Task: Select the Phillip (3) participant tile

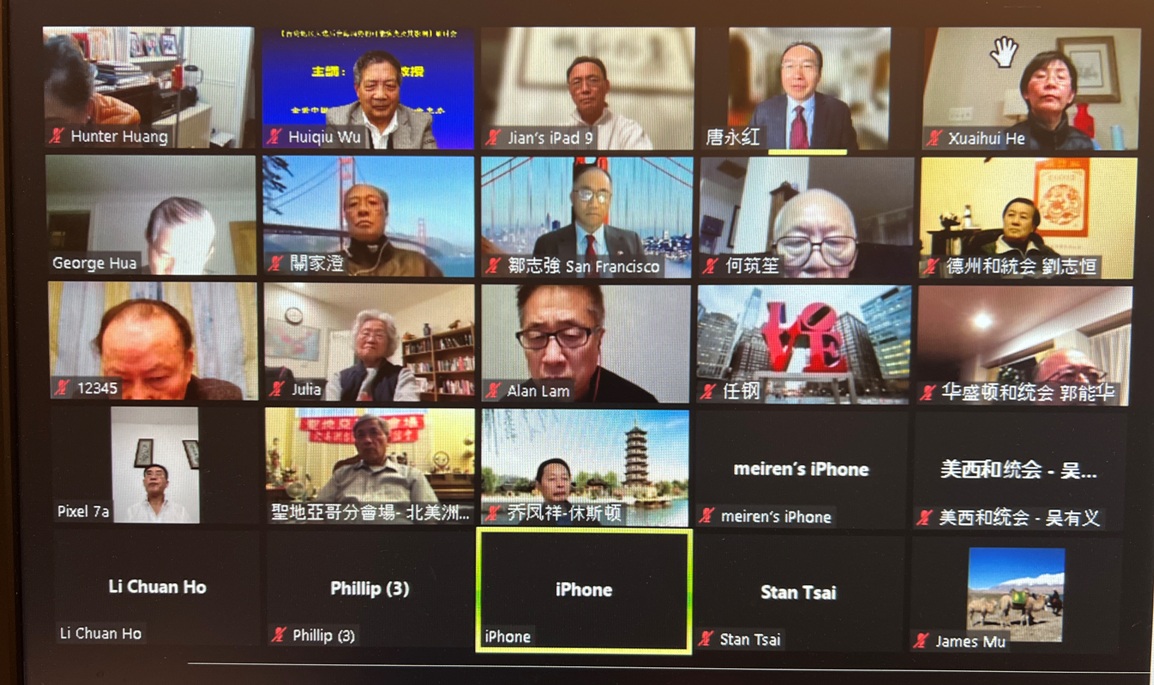Action: 370,590
